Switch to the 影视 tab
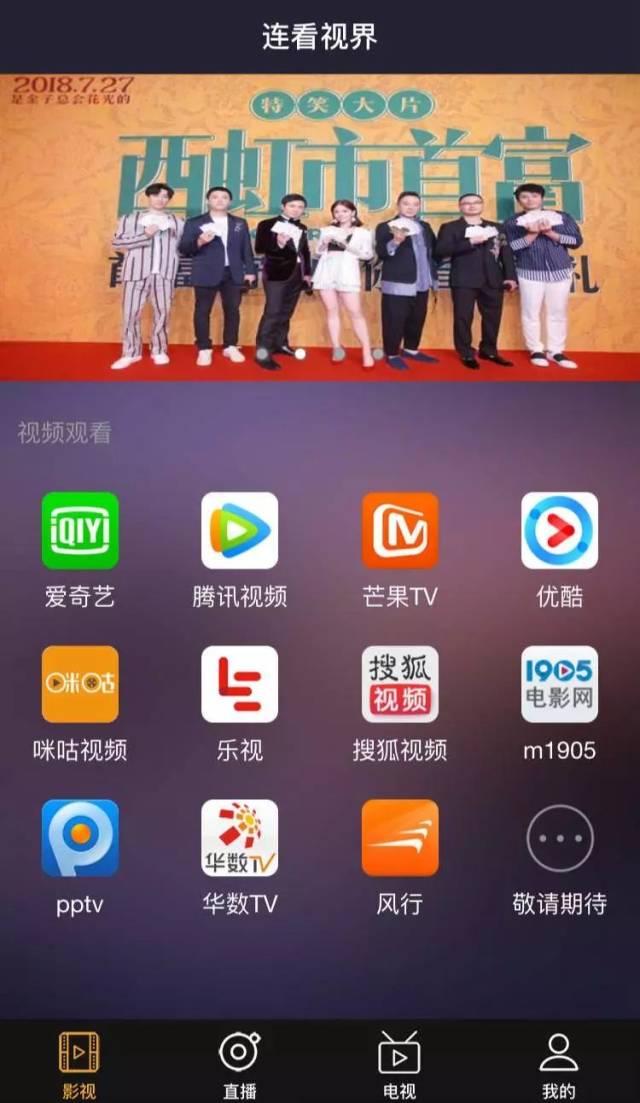This screenshot has width=640, height=1103. (x=80, y=1064)
